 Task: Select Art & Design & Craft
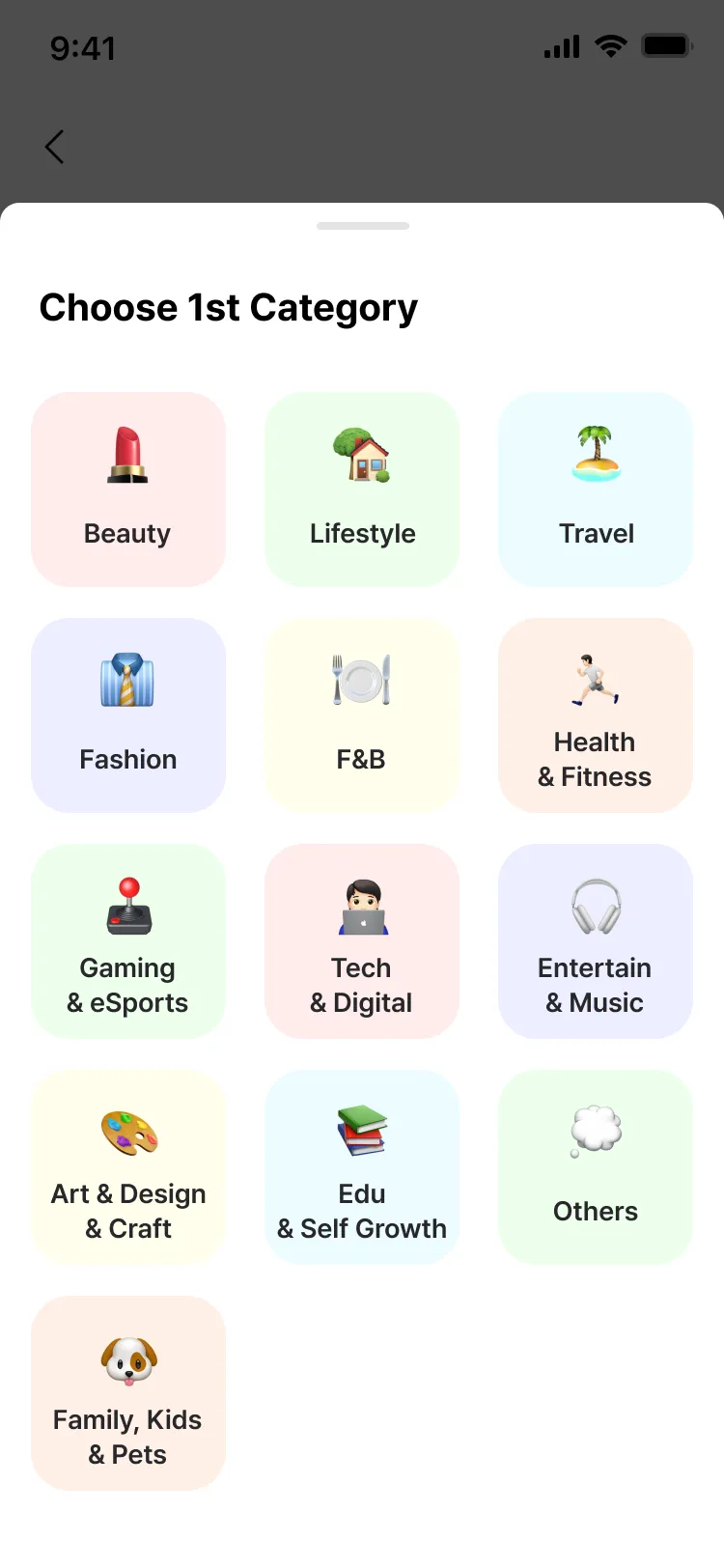pos(128,1167)
